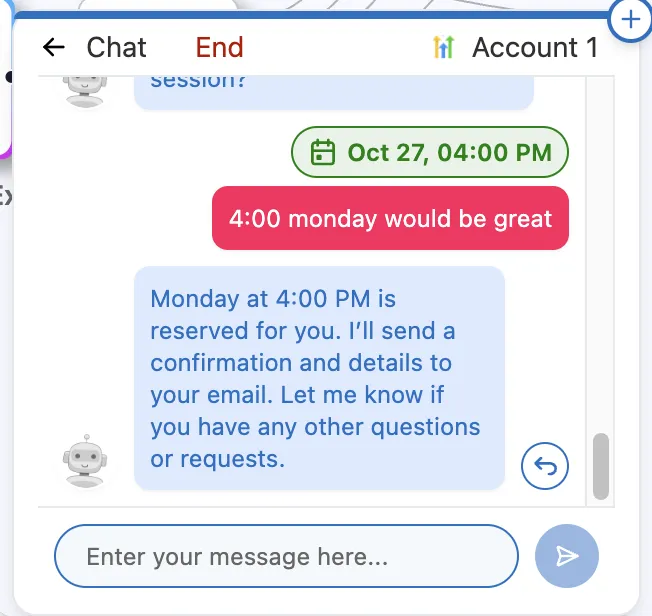Tap the plus button at the top corner

click(630, 19)
